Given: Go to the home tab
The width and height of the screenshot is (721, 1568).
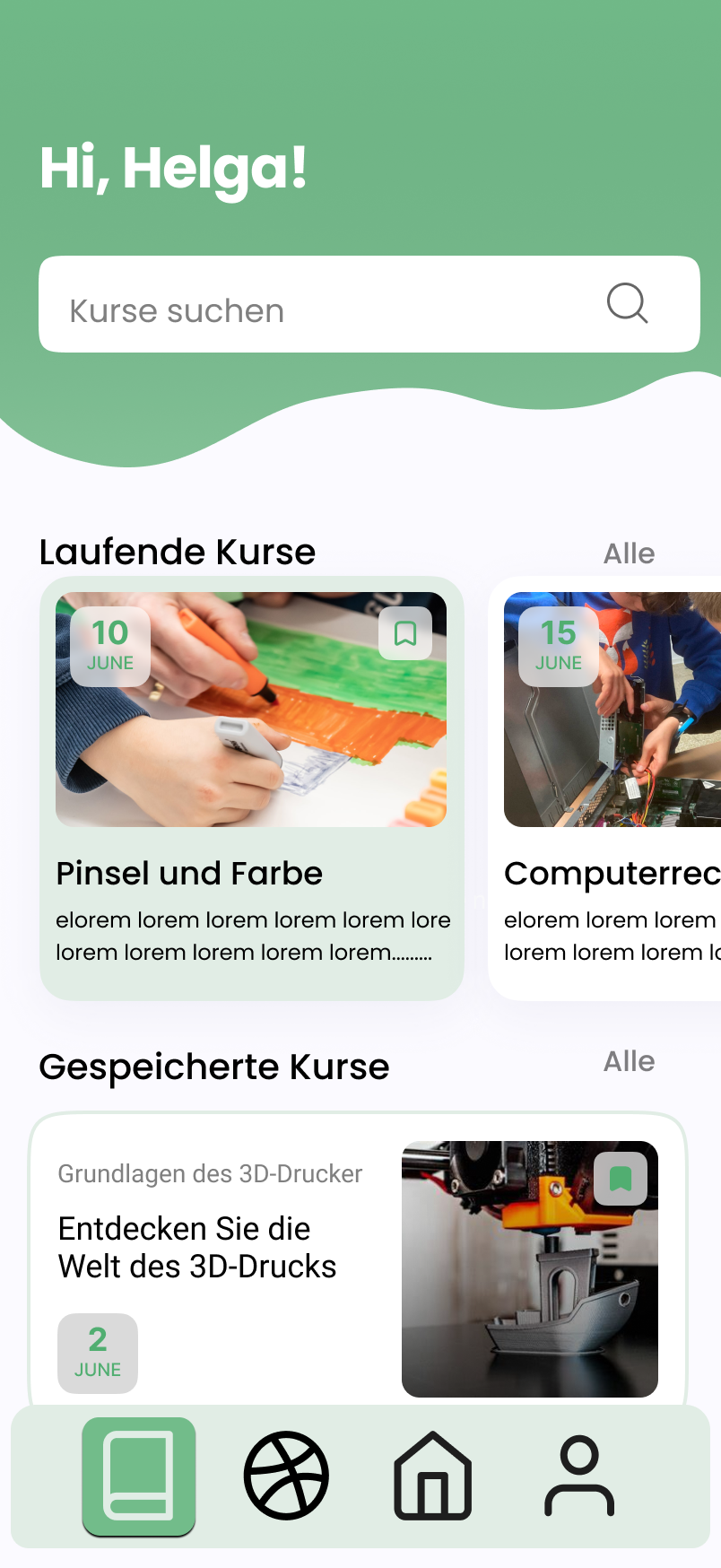Looking at the screenshot, I should (x=433, y=1476).
